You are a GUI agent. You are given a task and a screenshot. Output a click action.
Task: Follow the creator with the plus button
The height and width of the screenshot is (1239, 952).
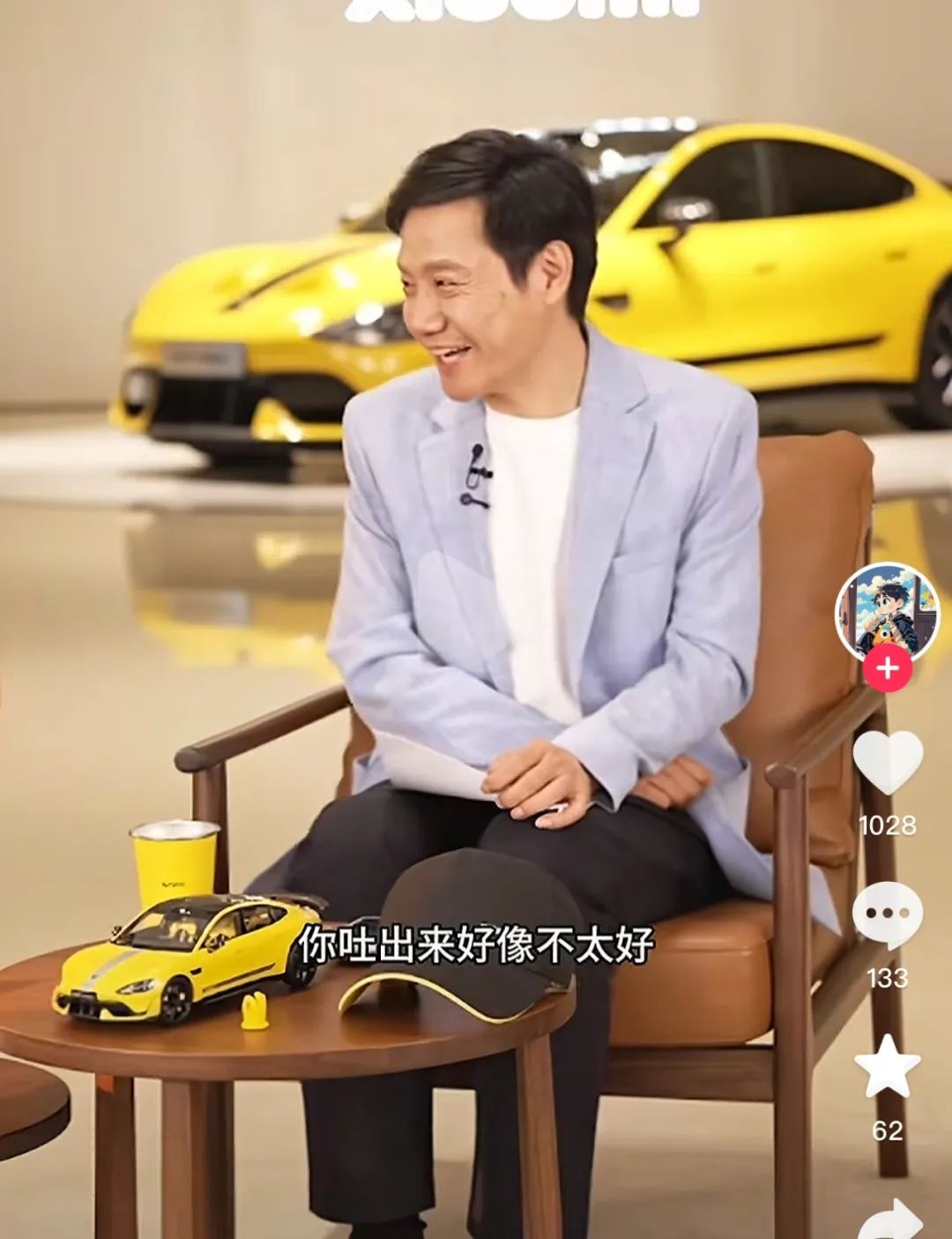pyautogui.click(x=887, y=668)
